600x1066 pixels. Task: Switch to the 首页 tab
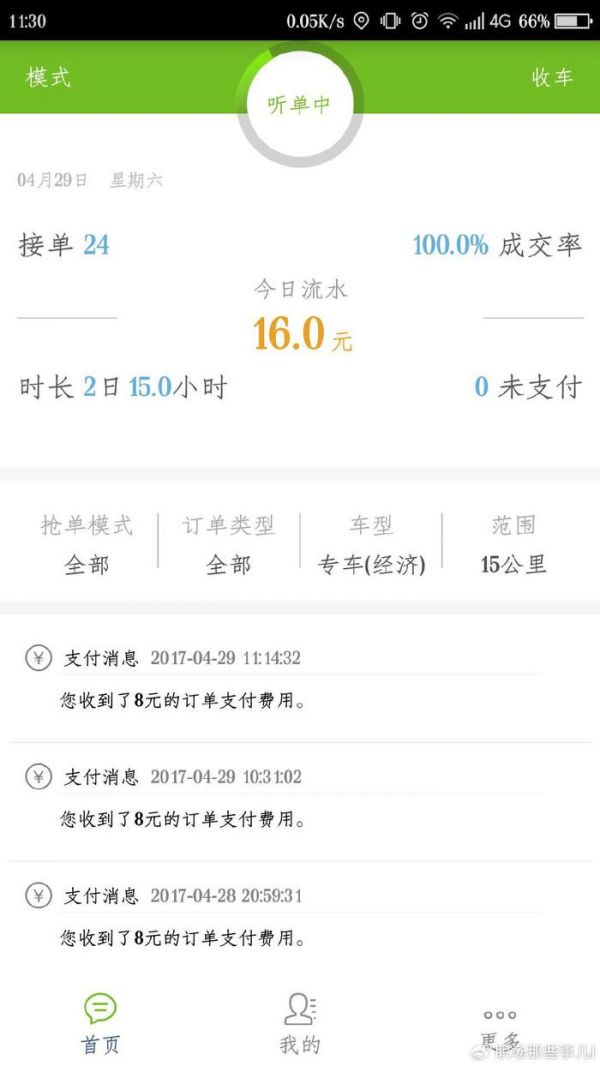(x=100, y=1023)
